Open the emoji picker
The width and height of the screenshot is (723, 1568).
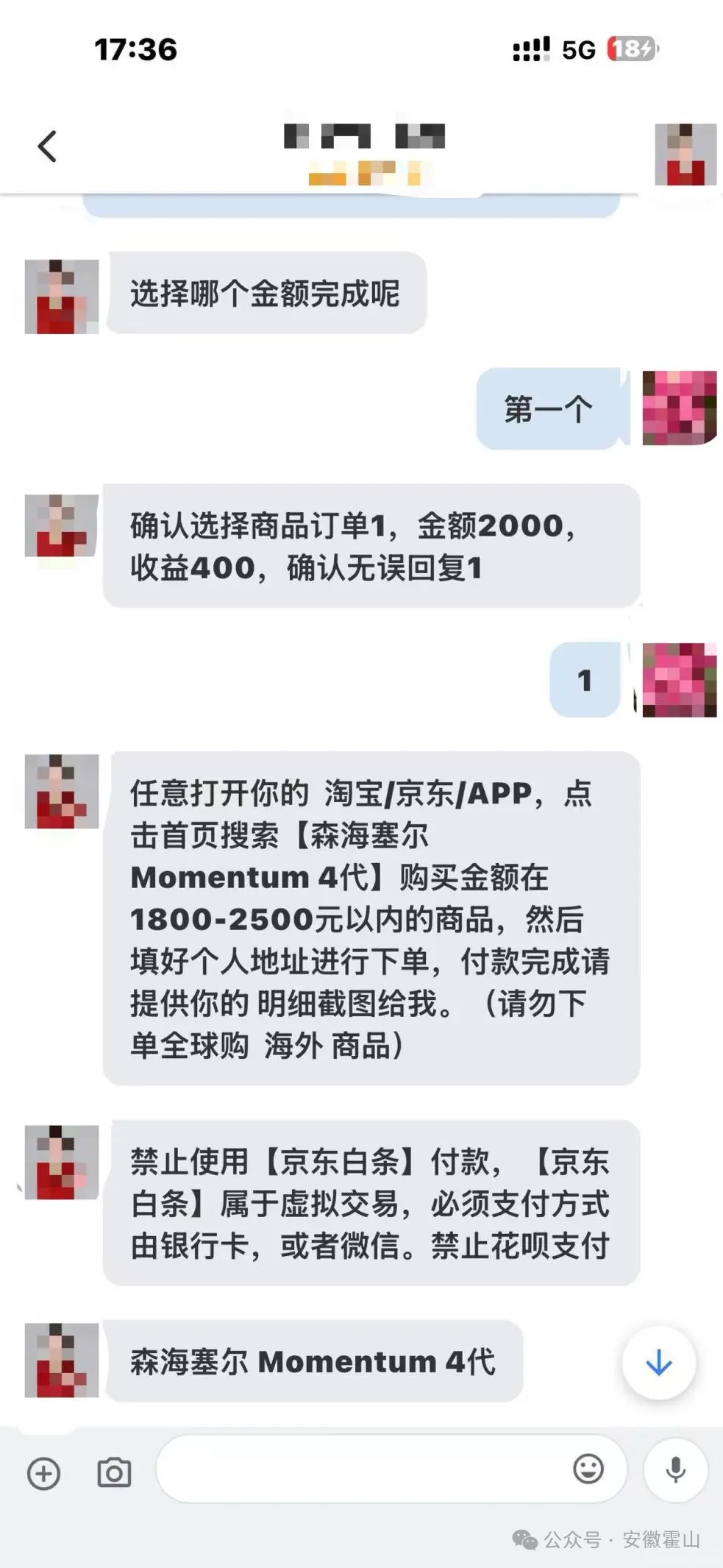[588, 1469]
